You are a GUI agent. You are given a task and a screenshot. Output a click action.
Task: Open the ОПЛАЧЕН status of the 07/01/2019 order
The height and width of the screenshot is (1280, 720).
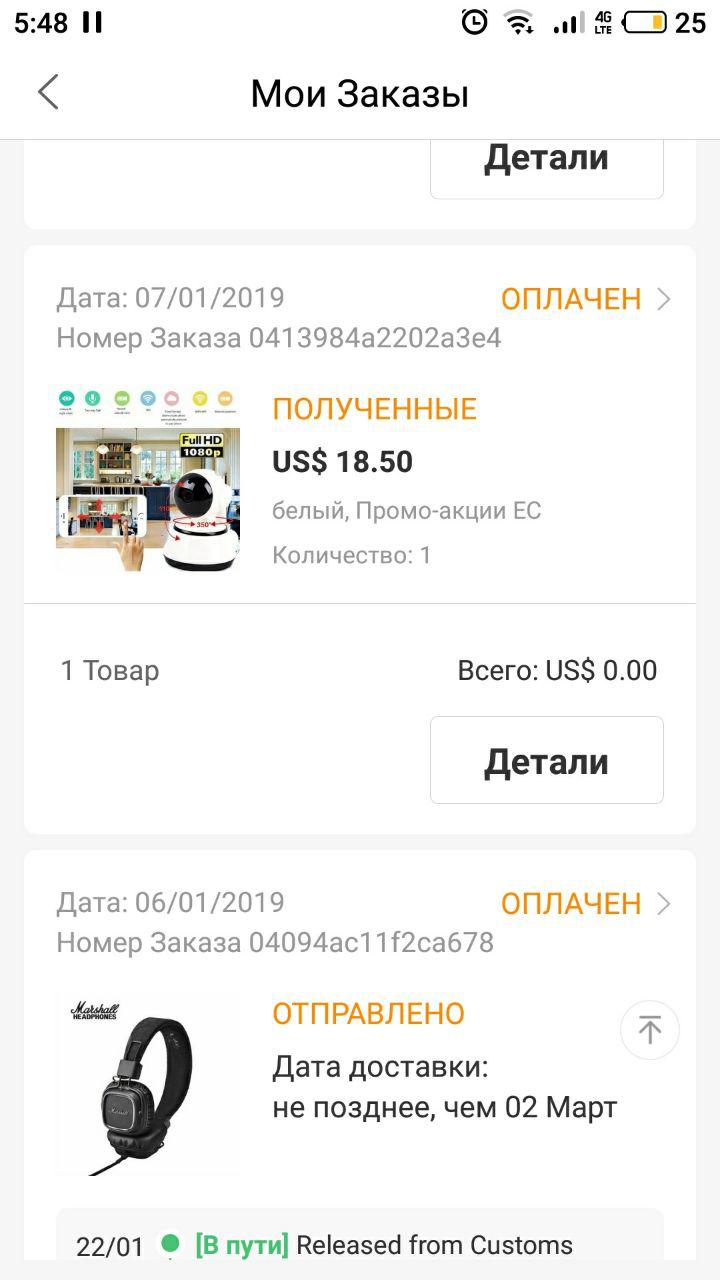point(585,299)
